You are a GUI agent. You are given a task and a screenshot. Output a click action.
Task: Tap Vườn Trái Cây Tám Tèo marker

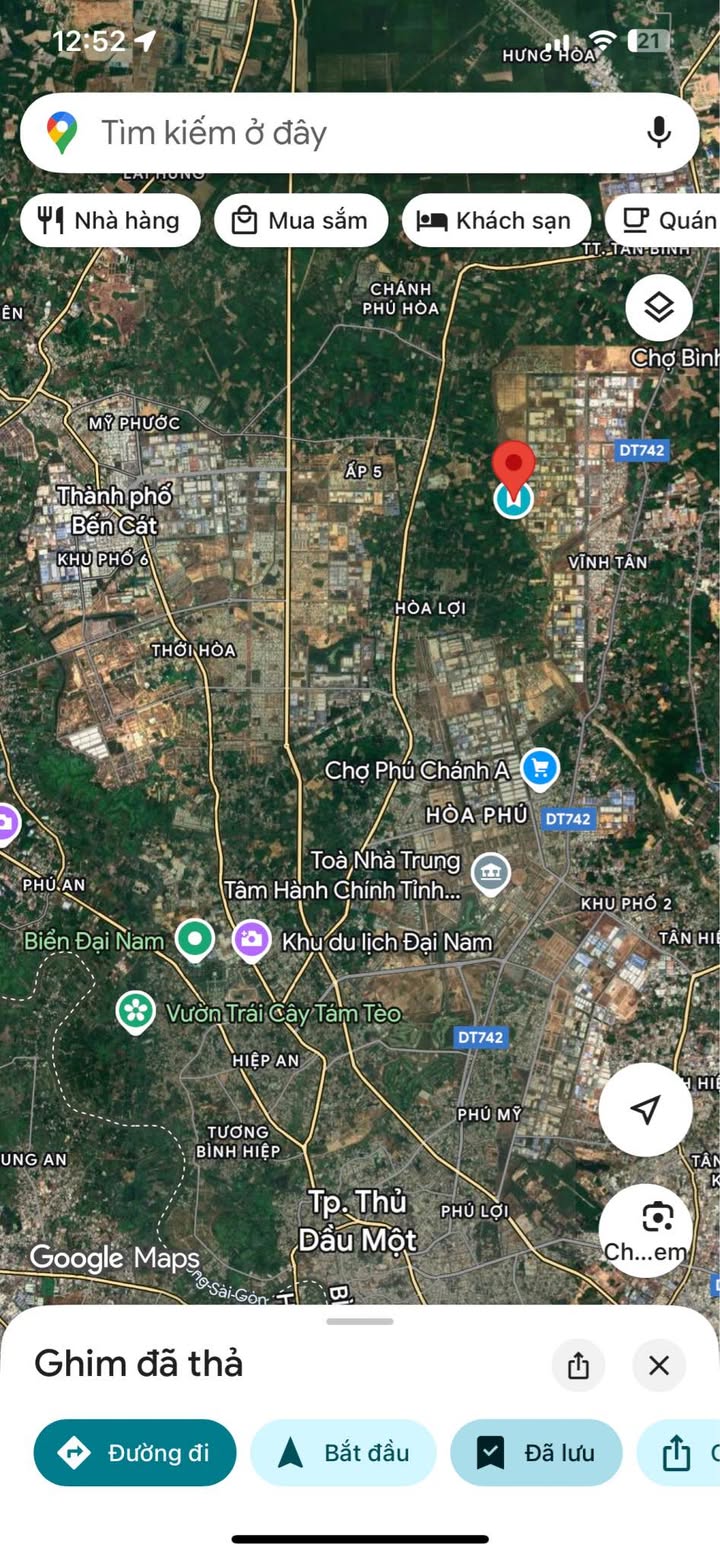click(135, 1010)
